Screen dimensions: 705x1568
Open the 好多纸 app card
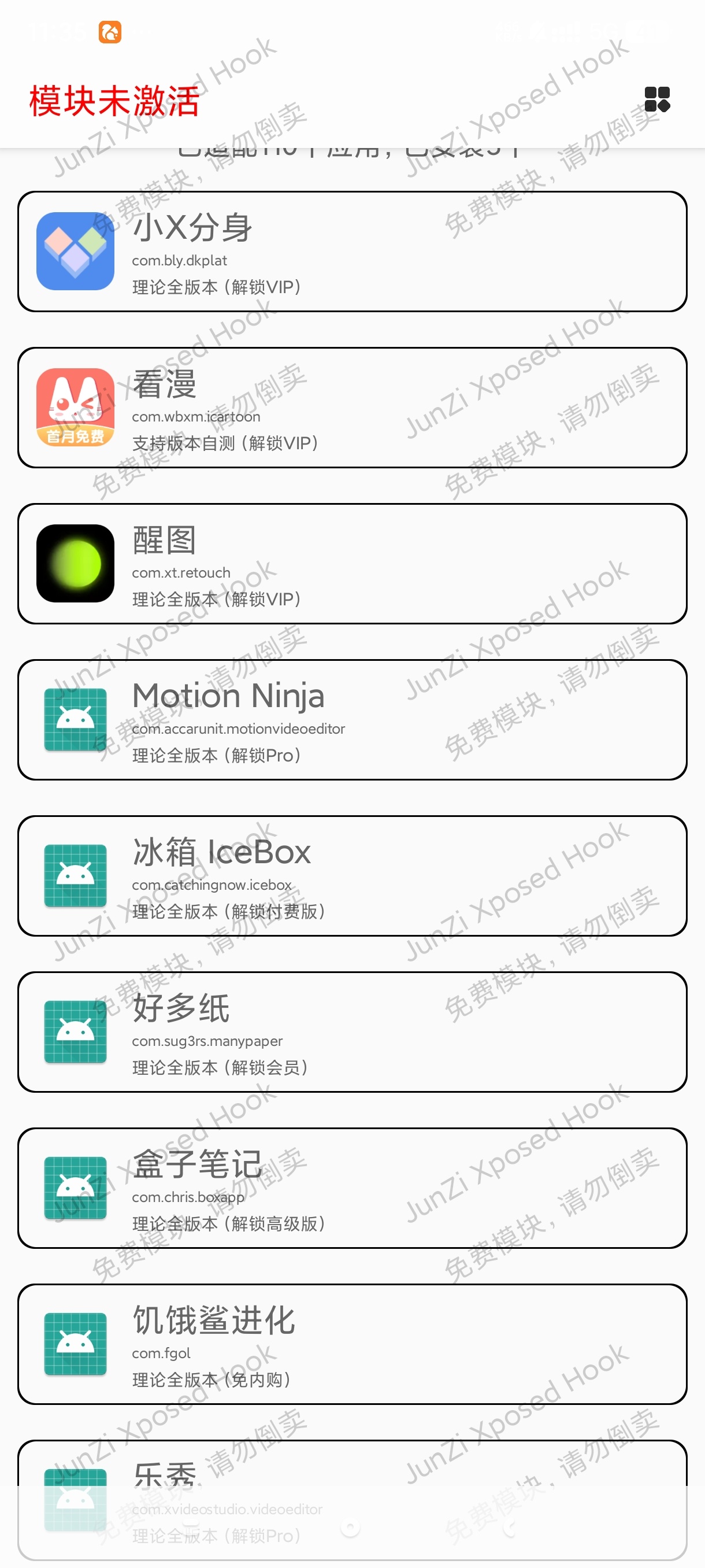(352, 1031)
